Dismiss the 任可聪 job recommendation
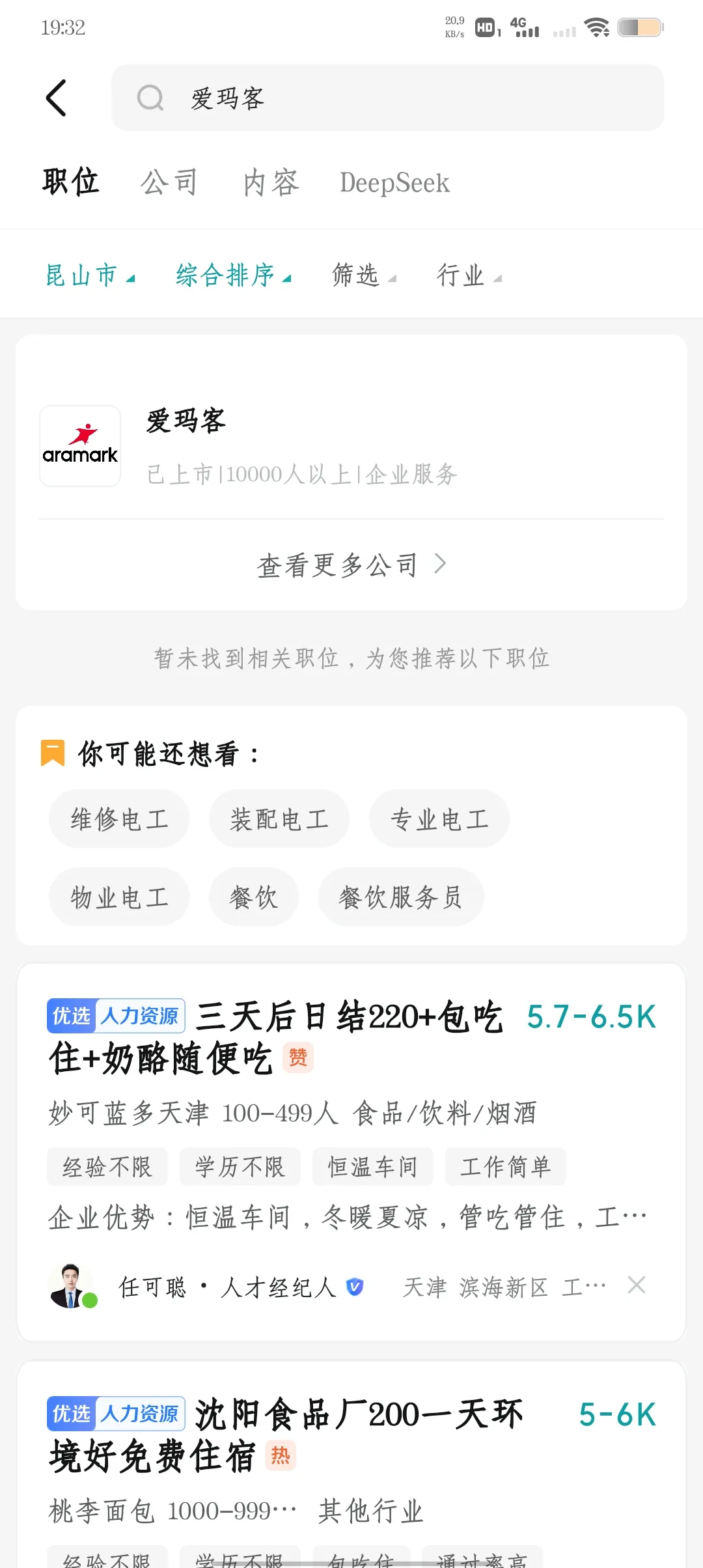 pos(636,1285)
